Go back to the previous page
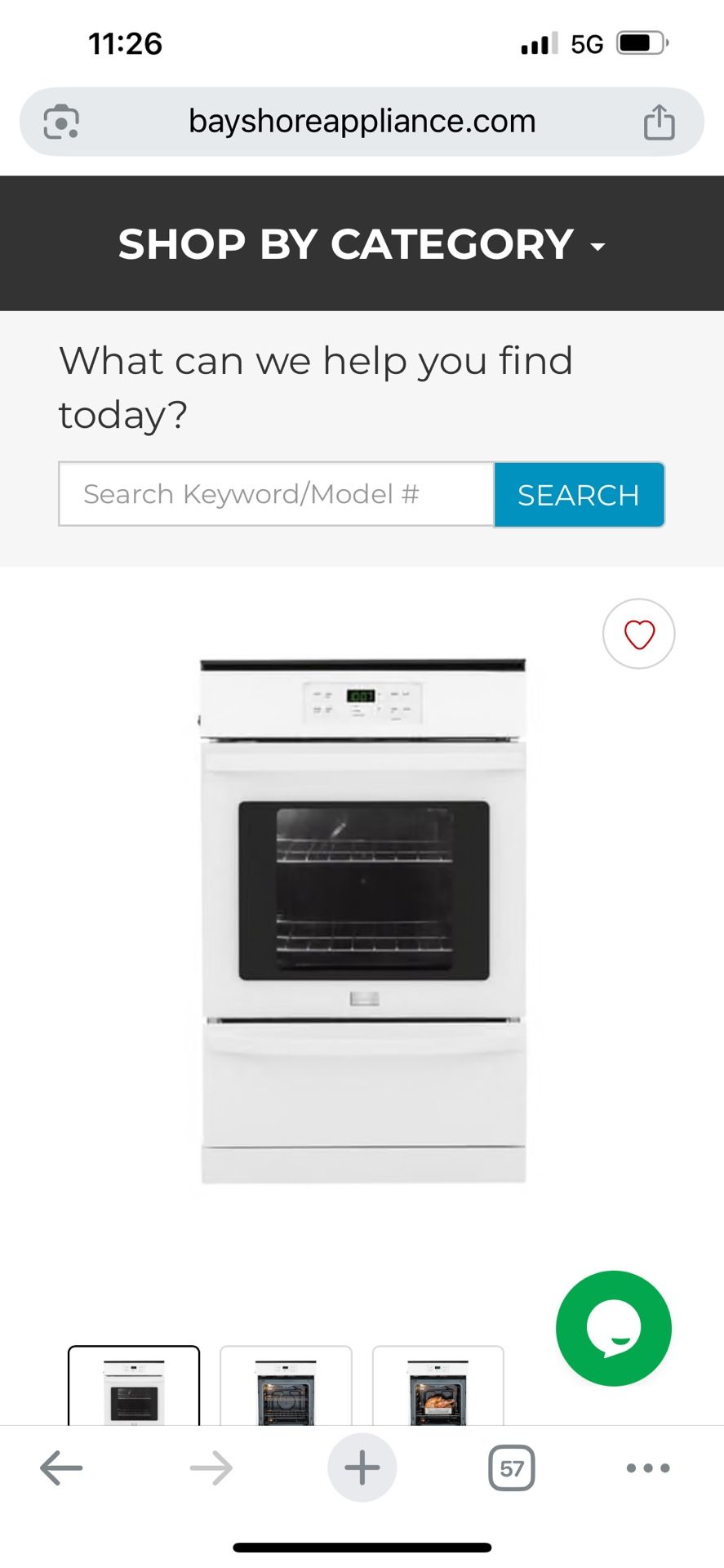This screenshot has width=724, height=1568. [61, 1468]
